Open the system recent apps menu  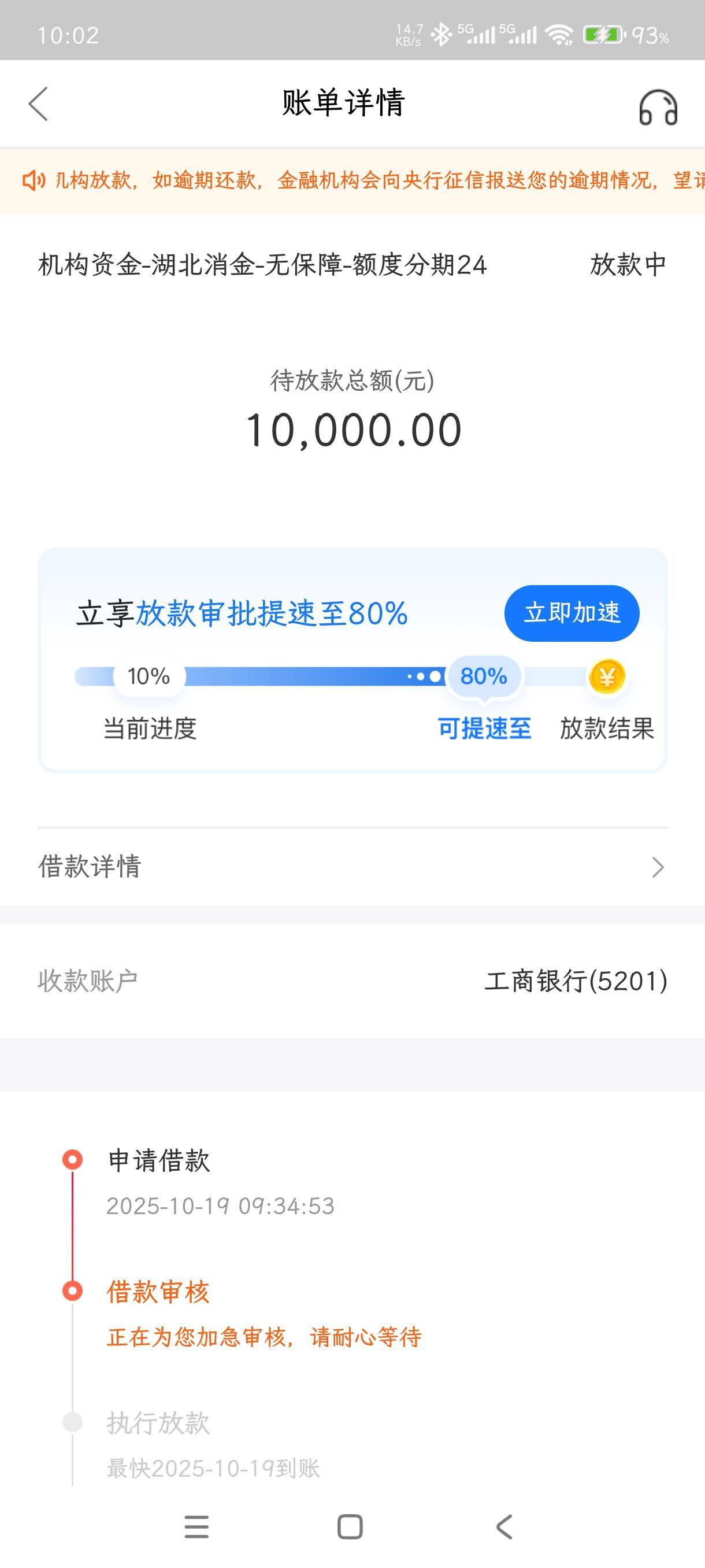point(196,1526)
